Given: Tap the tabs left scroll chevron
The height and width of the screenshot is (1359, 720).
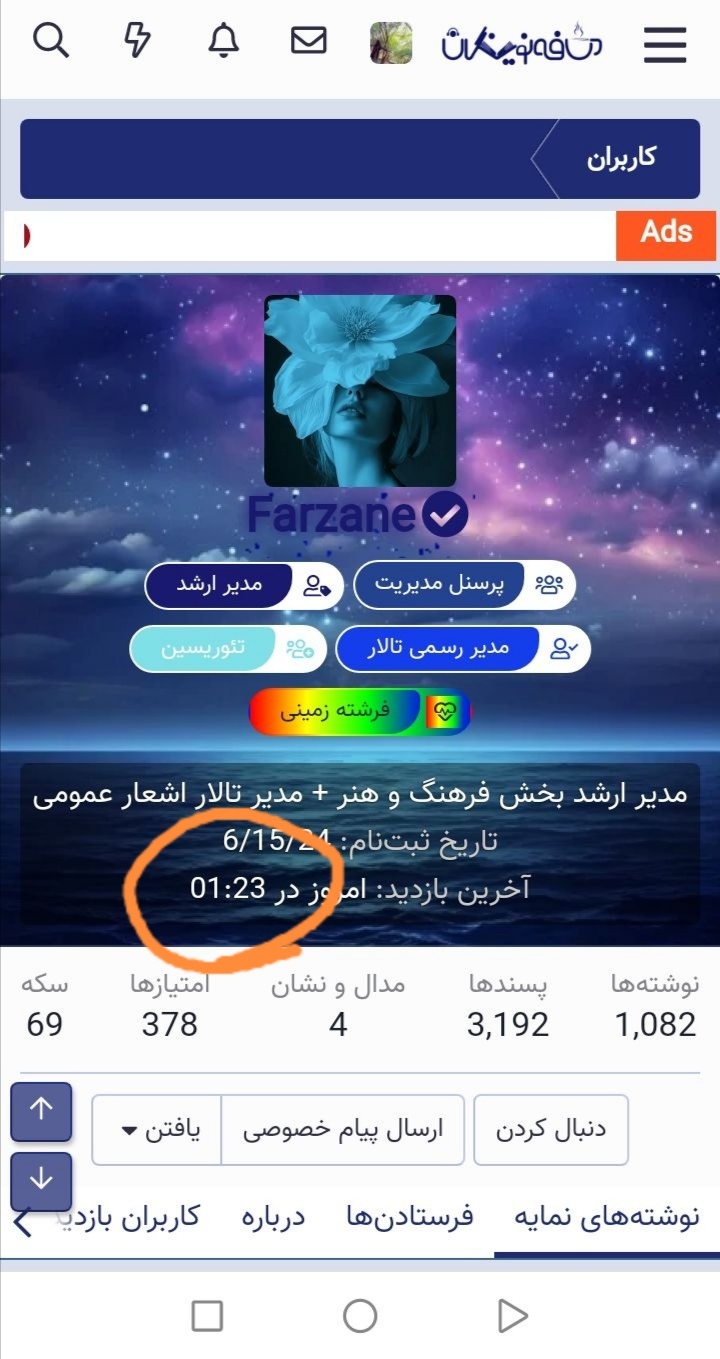Looking at the screenshot, I should pyautogui.click(x=22, y=1222).
